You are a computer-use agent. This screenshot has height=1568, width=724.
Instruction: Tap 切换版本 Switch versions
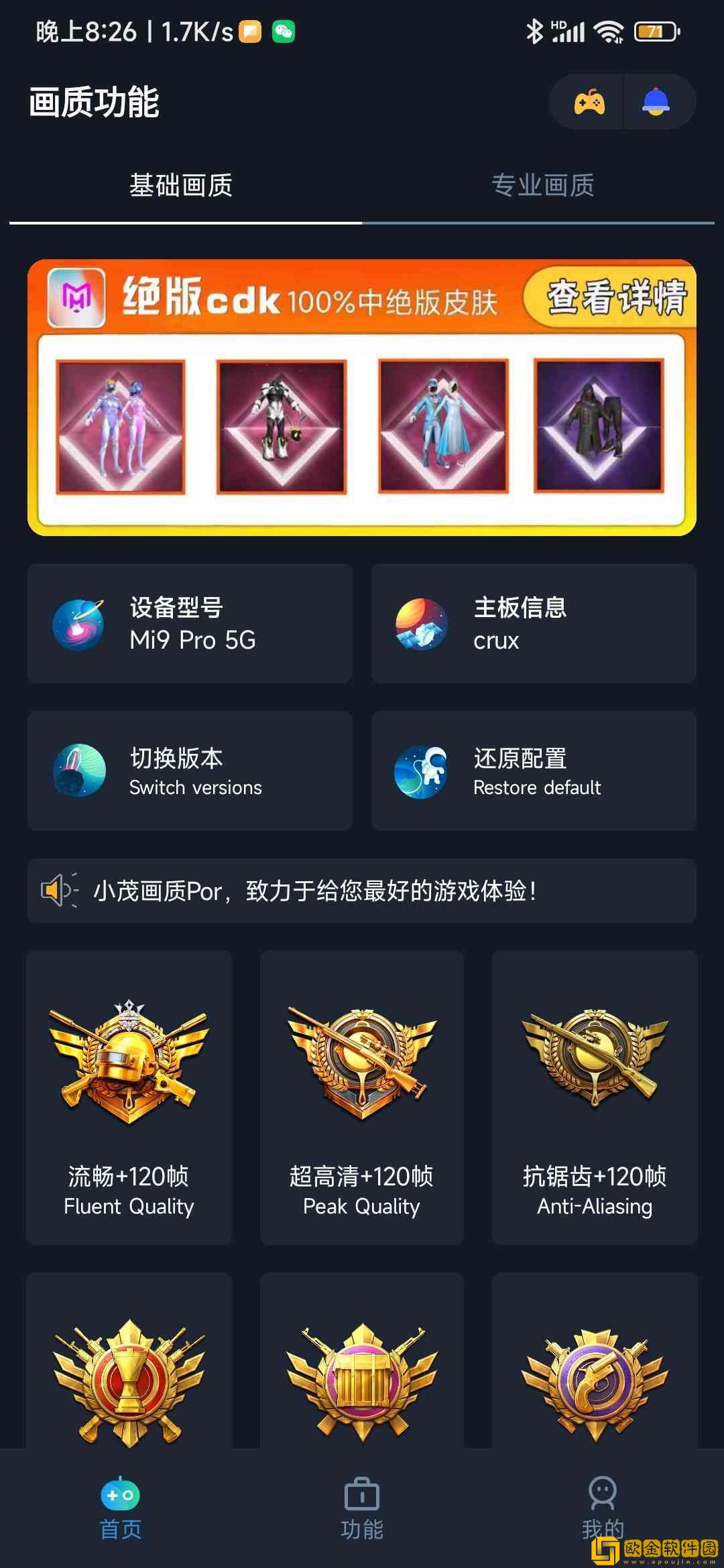coord(190,771)
